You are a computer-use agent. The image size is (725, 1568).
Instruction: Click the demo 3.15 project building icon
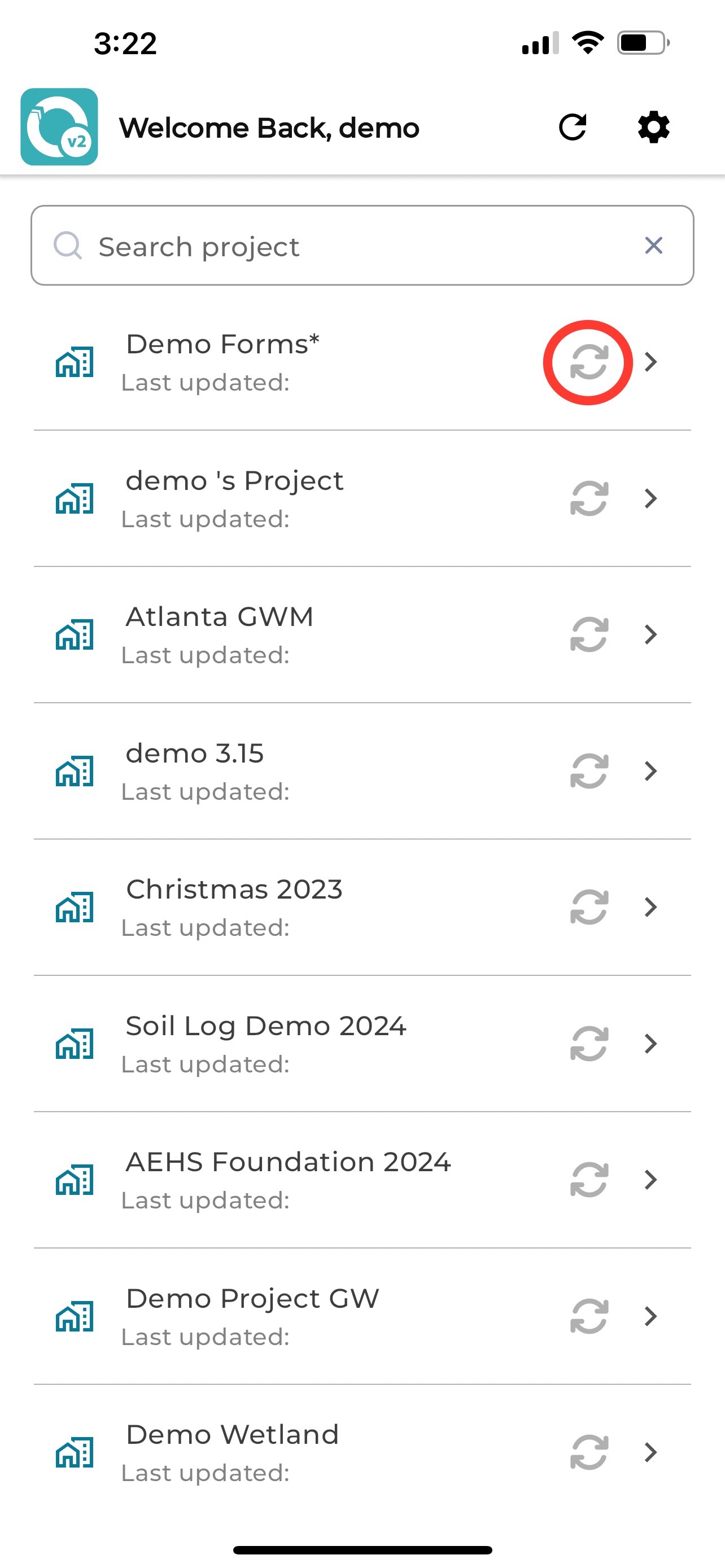pyautogui.click(x=75, y=771)
